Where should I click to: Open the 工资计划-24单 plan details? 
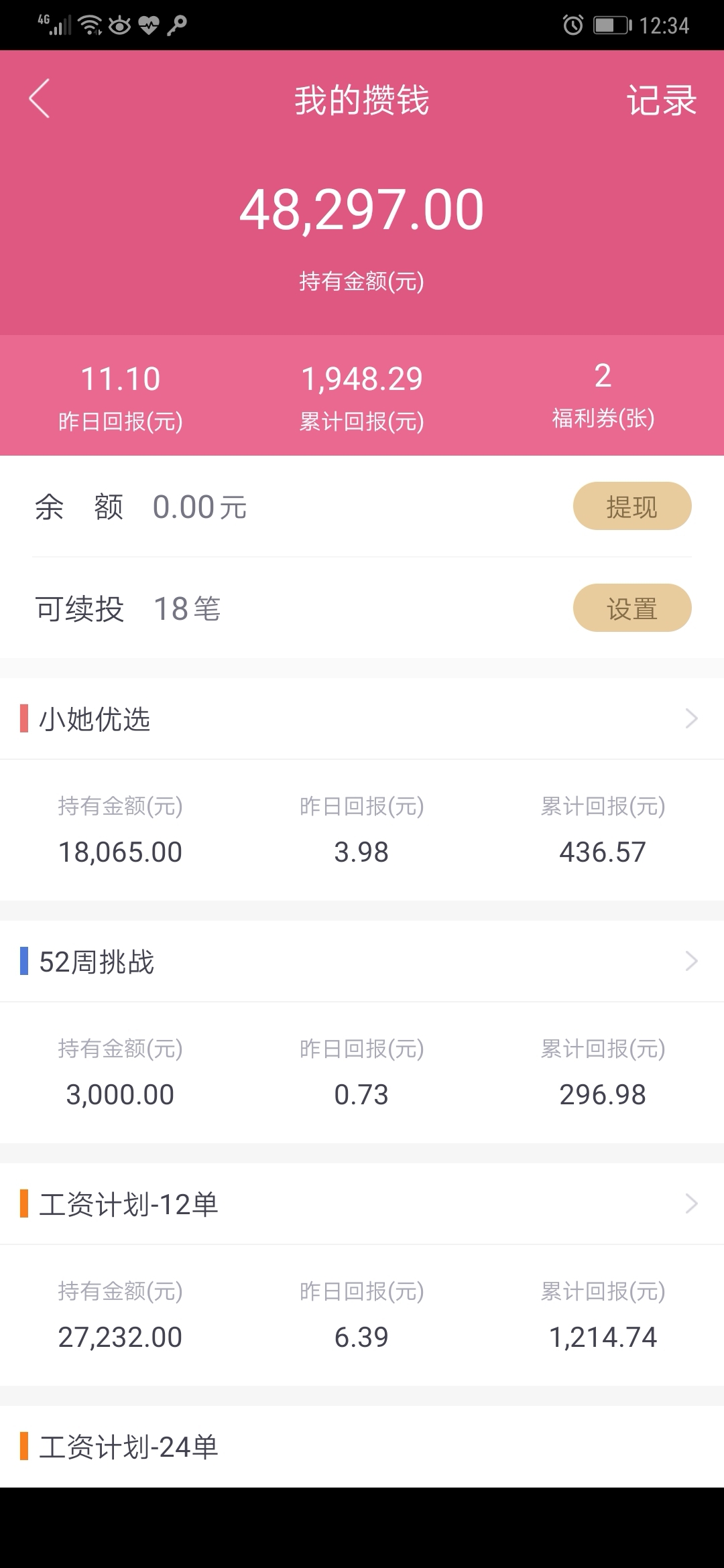(x=362, y=1447)
